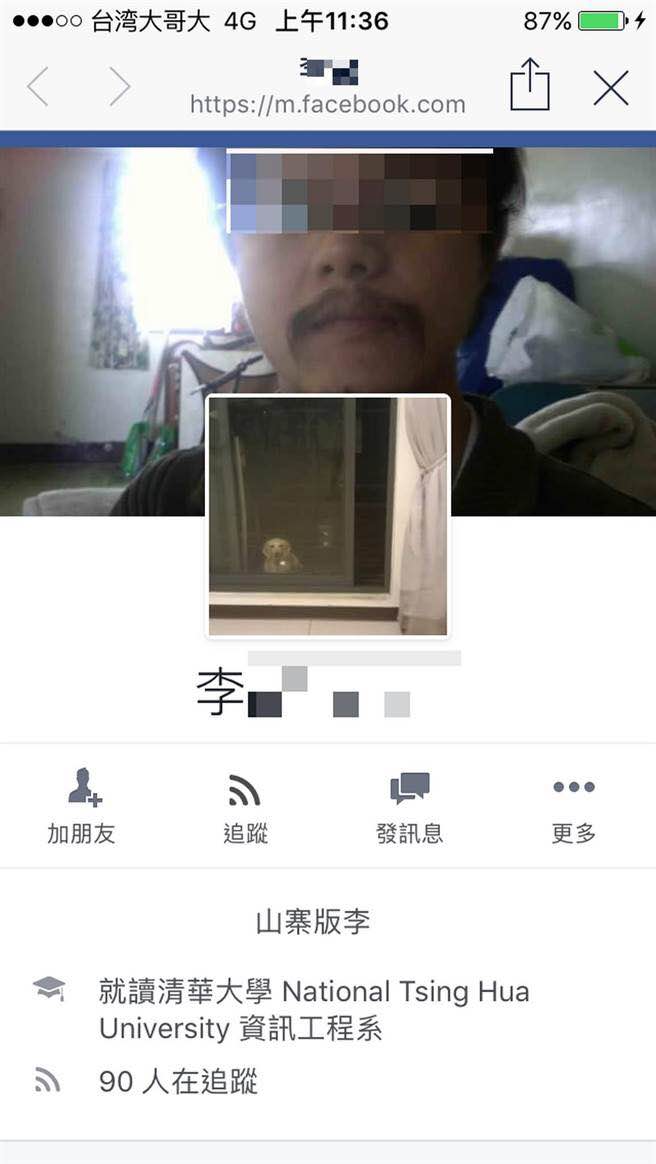Open the 更多 options menu
The height and width of the screenshot is (1164, 656).
point(573,806)
